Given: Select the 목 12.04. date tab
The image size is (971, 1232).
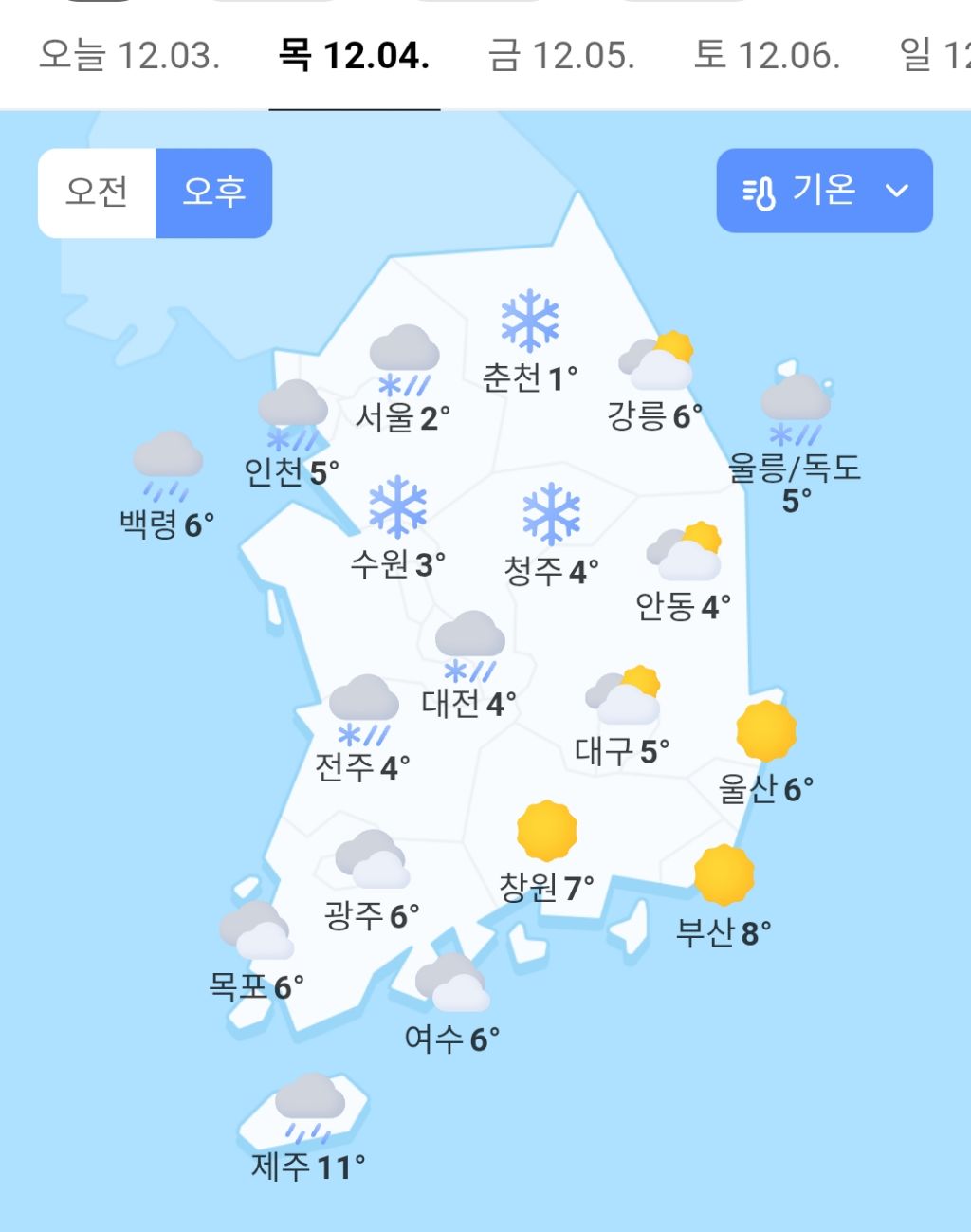Looking at the screenshot, I should click(x=354, y=56).
